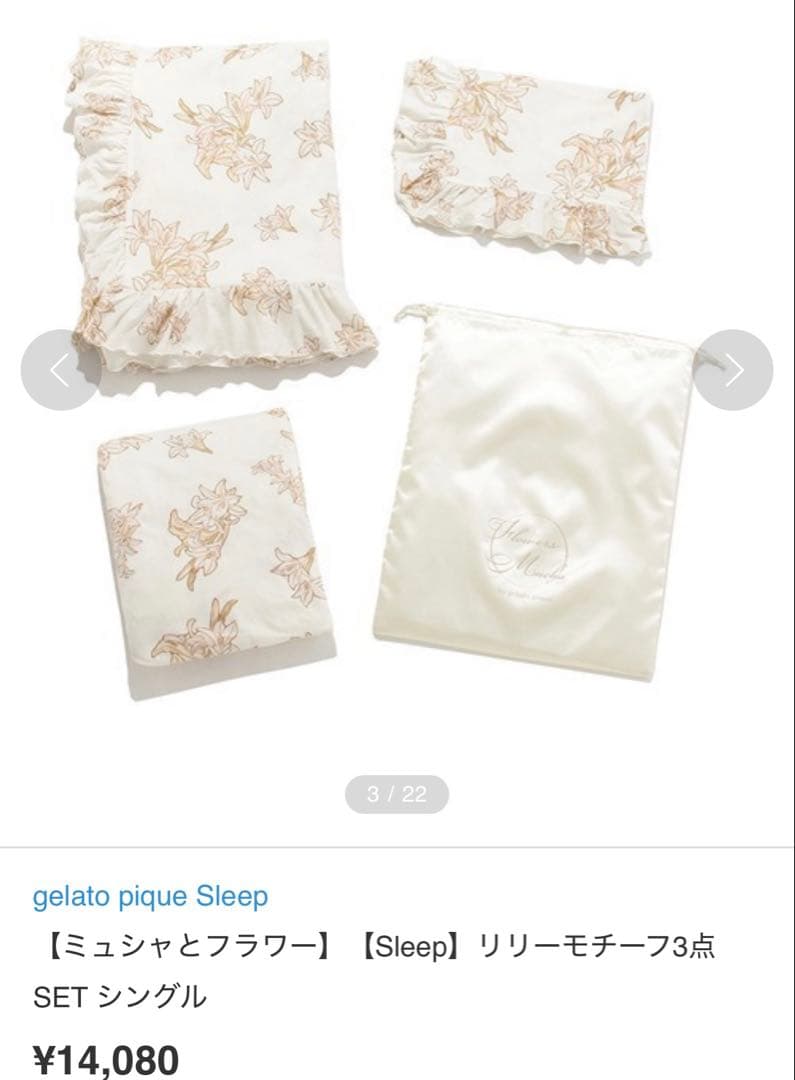The height and width of the screenshot is (1080, 795).
Task: Click the frilled lily blanket photo
Action: 210,200
